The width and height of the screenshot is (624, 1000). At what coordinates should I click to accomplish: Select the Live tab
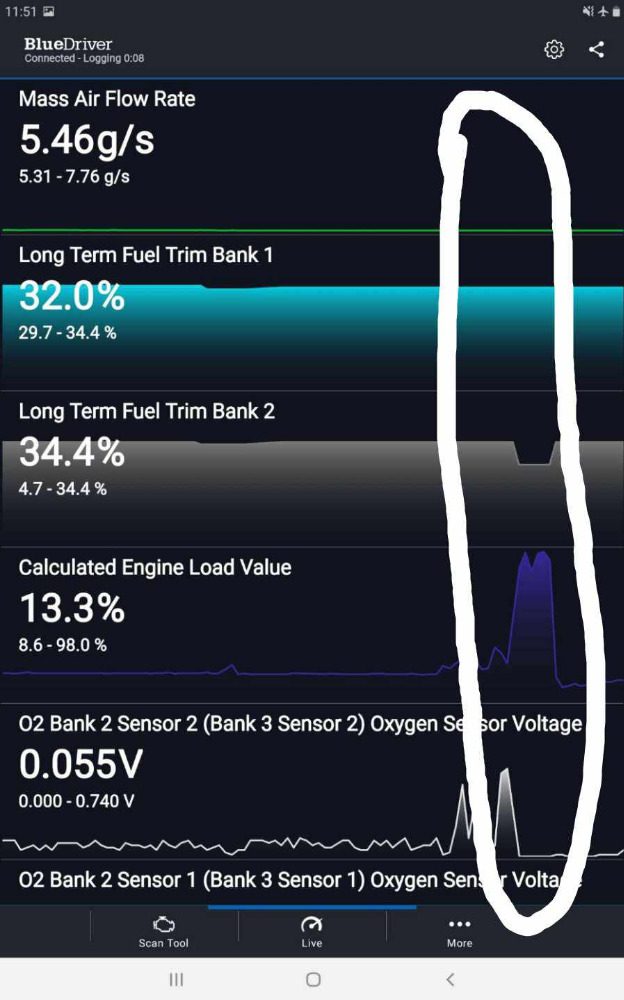[x=312, y=932]
